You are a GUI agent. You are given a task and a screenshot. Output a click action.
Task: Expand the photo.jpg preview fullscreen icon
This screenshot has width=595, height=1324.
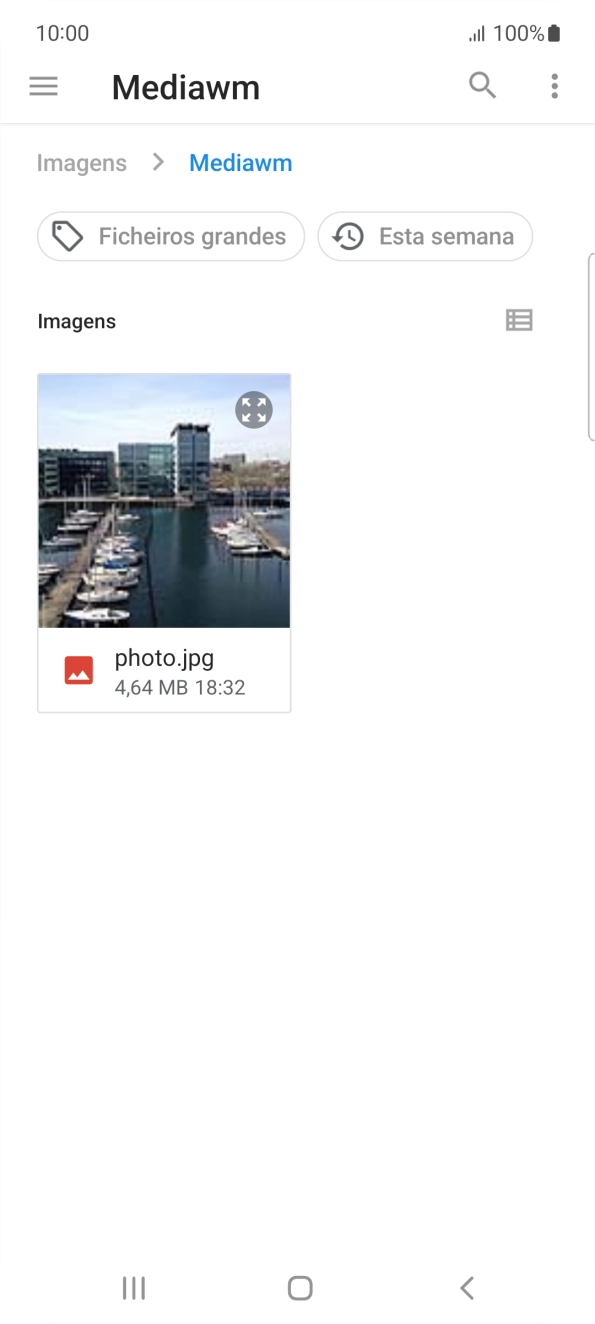(254, 410)
